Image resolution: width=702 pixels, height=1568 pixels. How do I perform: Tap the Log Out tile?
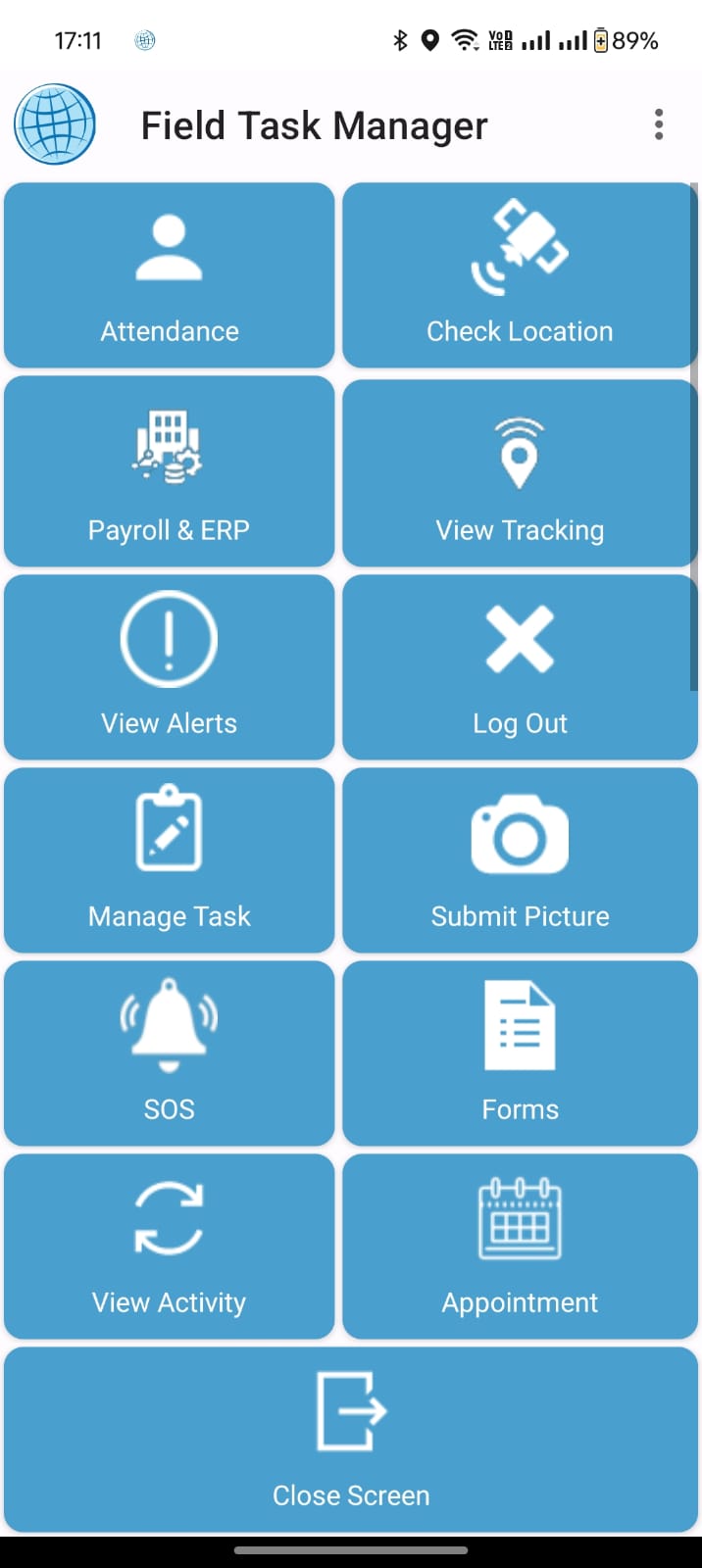tap(520, 667)
